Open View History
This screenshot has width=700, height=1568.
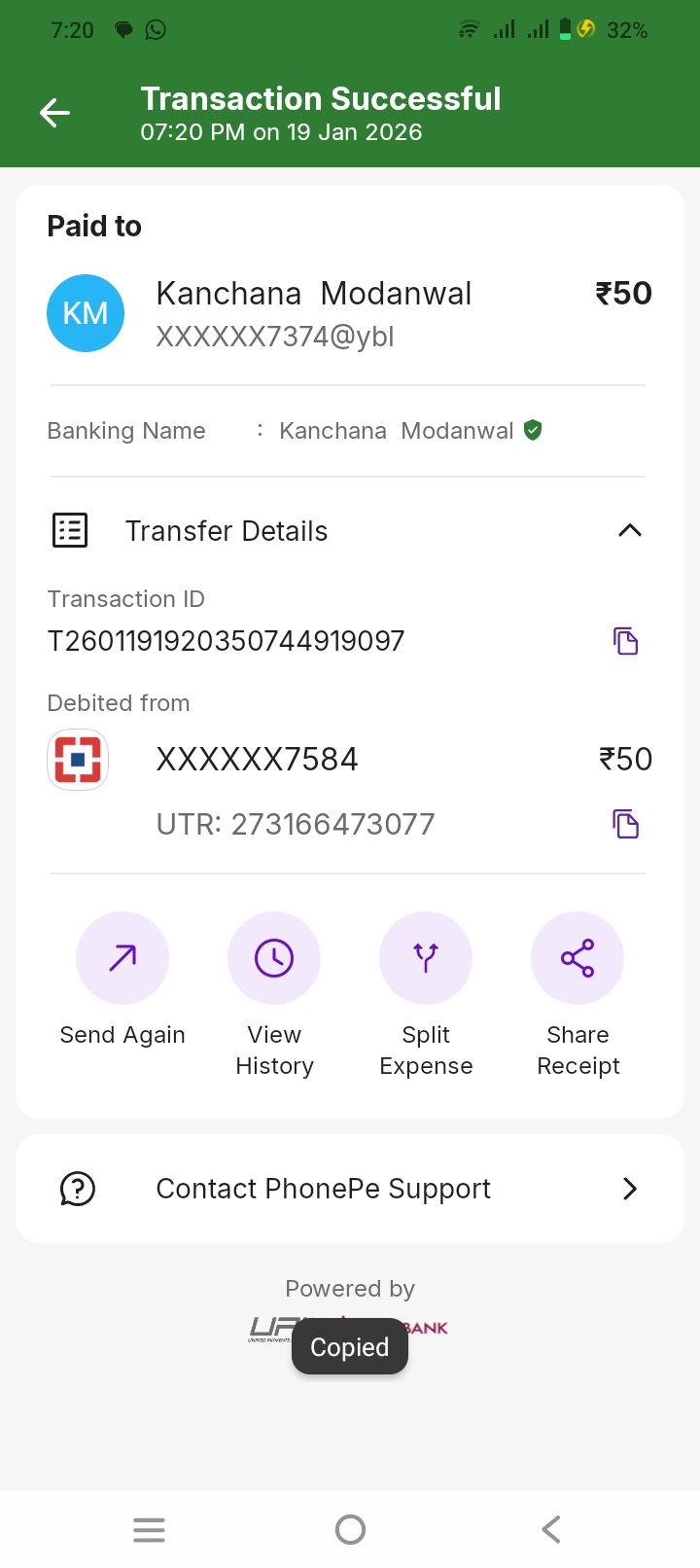274,959
